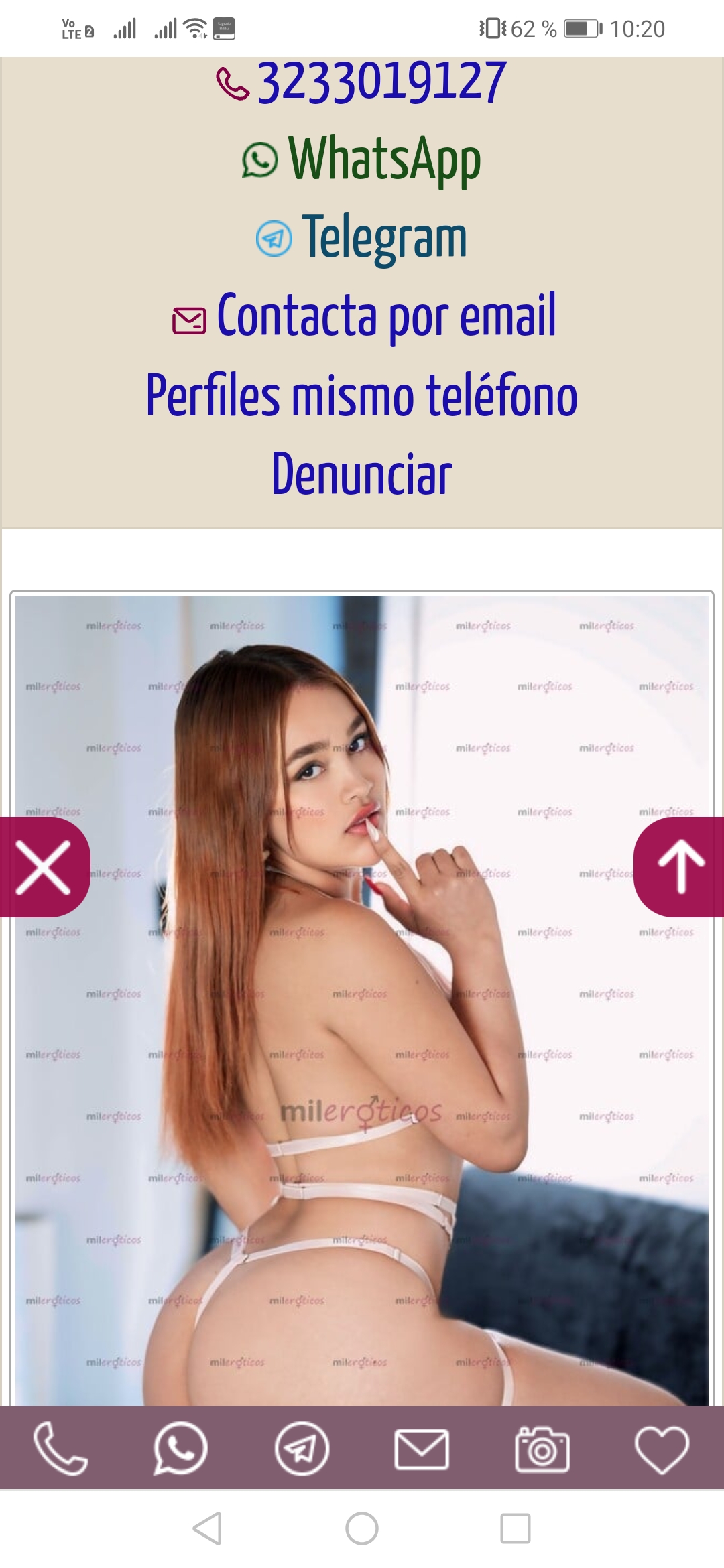Tap the WhatsApp icon in bottom bar
The width and height of the screenshot is (724, 1568).
[180, 1449]
